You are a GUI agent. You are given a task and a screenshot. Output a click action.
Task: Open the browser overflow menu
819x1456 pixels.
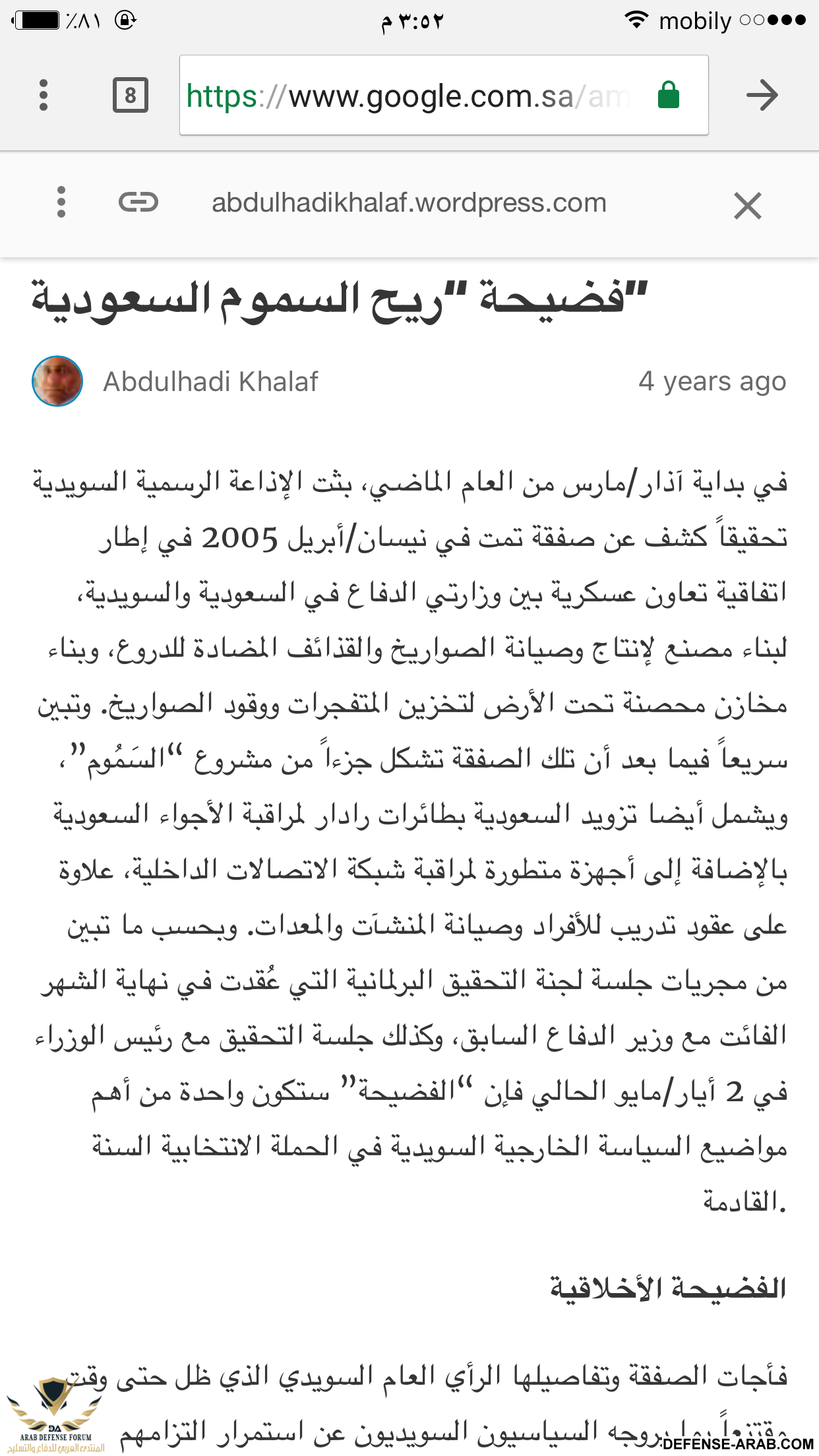44,95
